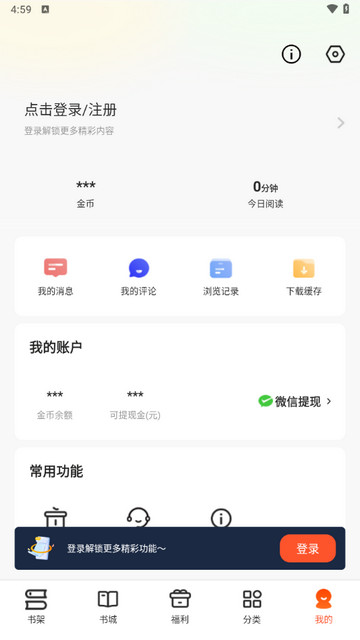This screenshot has width=360, height=640.
Task: Open 我的消息 messages
Action: tap(56, 277)
